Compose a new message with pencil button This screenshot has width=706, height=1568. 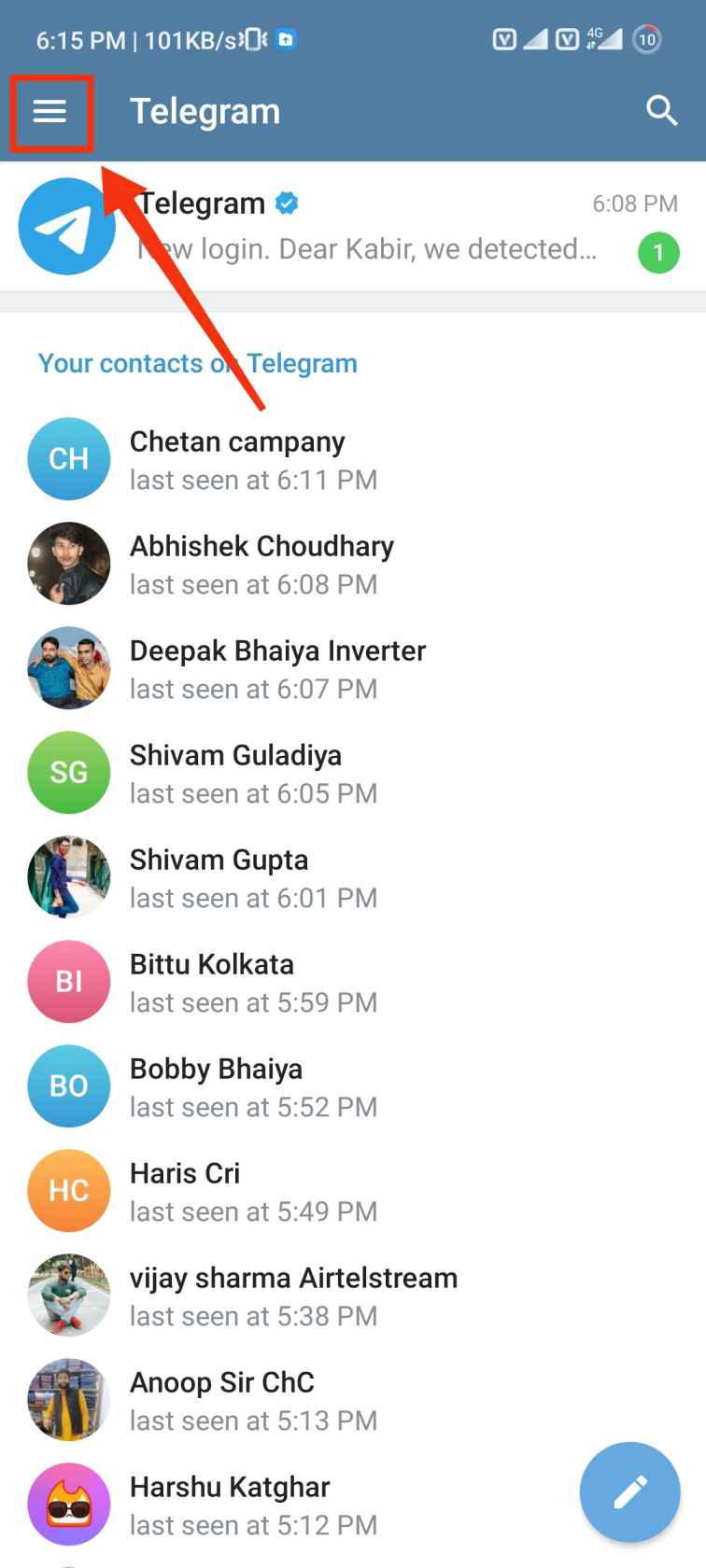click(629, 1491)
